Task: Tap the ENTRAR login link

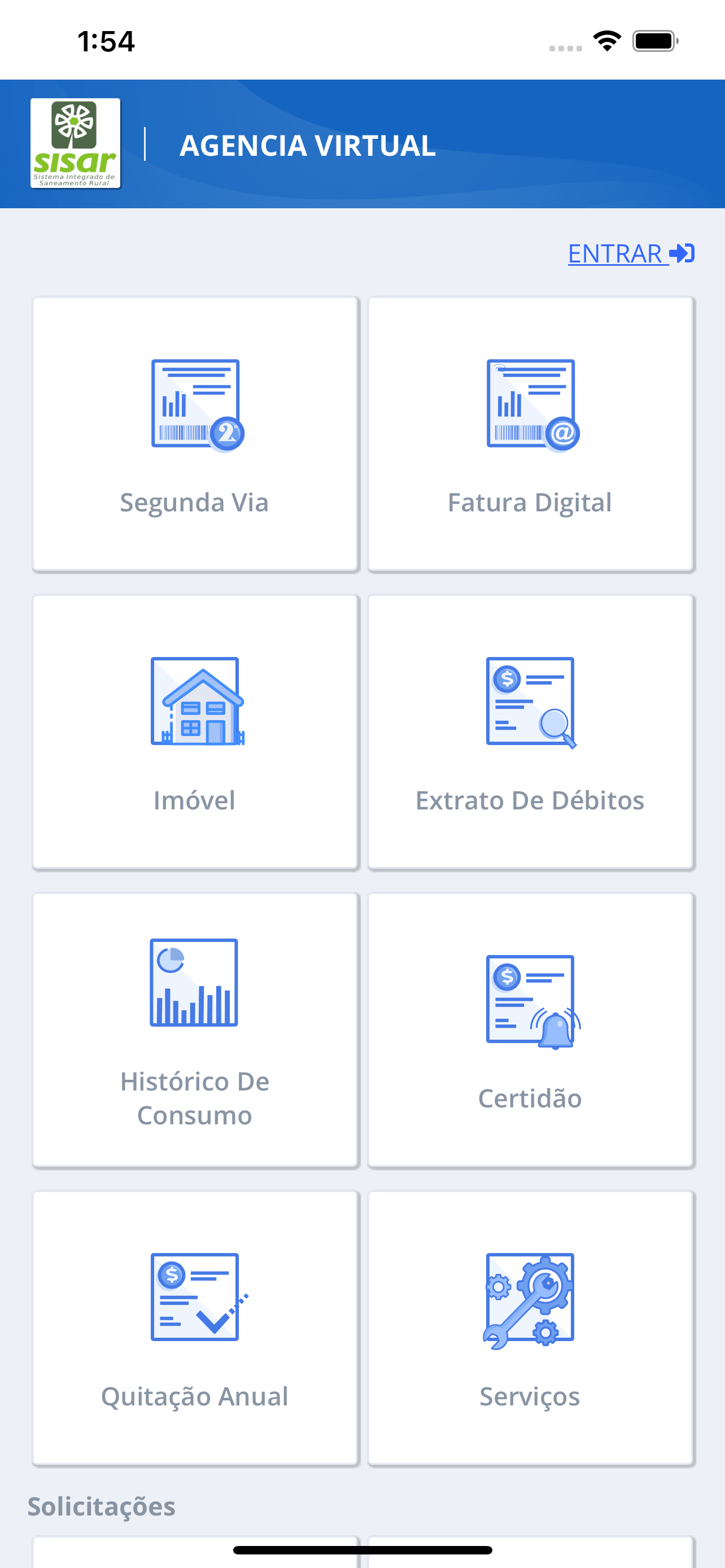Action: (631, 253)
